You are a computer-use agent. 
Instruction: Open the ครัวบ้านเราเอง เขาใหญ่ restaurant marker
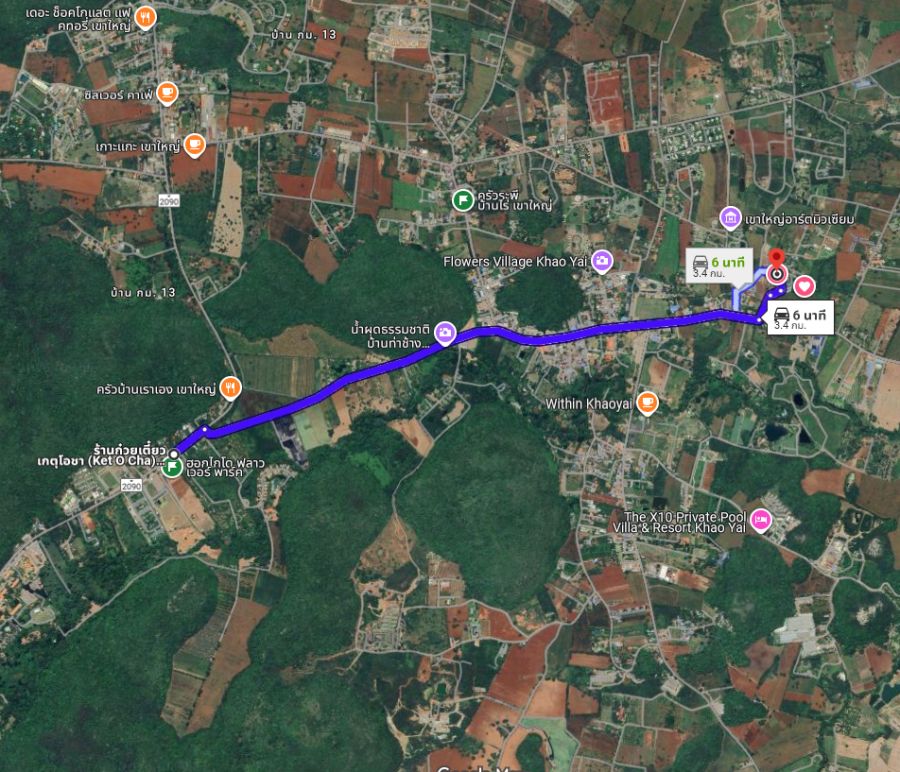pyautogui.click(x=231, y=387)
